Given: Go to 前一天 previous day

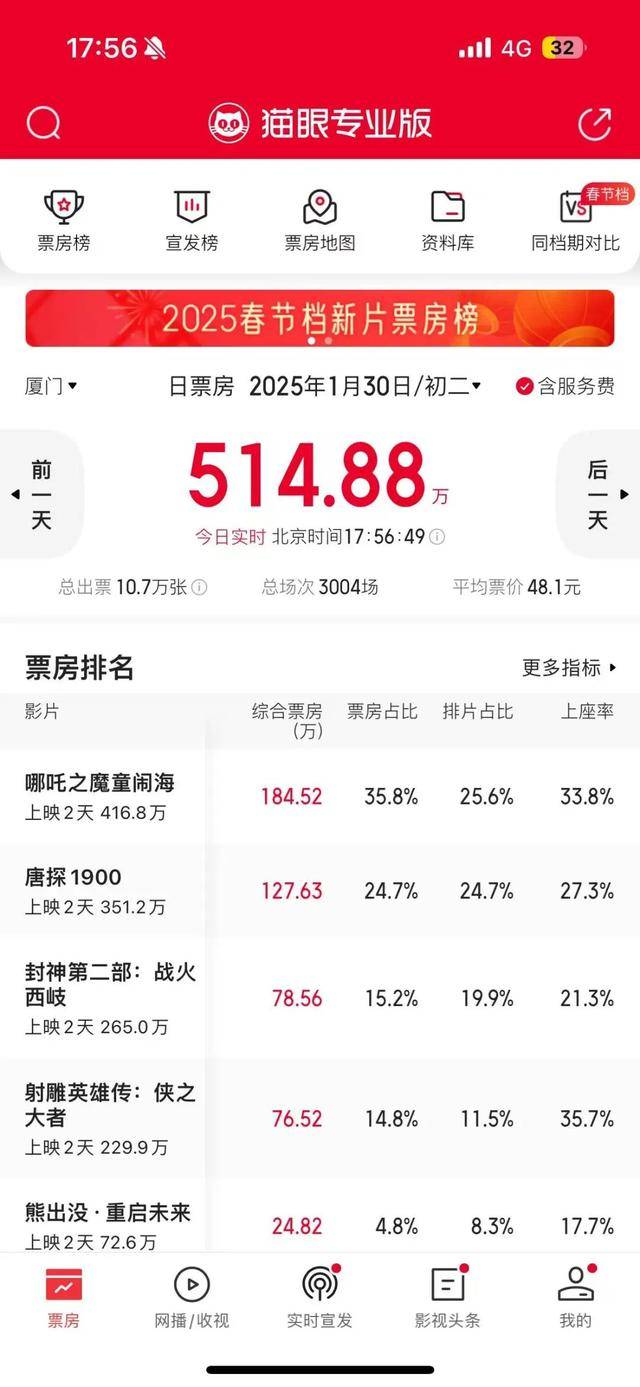Looking at the screenshot, I should (x=41, y=495).
